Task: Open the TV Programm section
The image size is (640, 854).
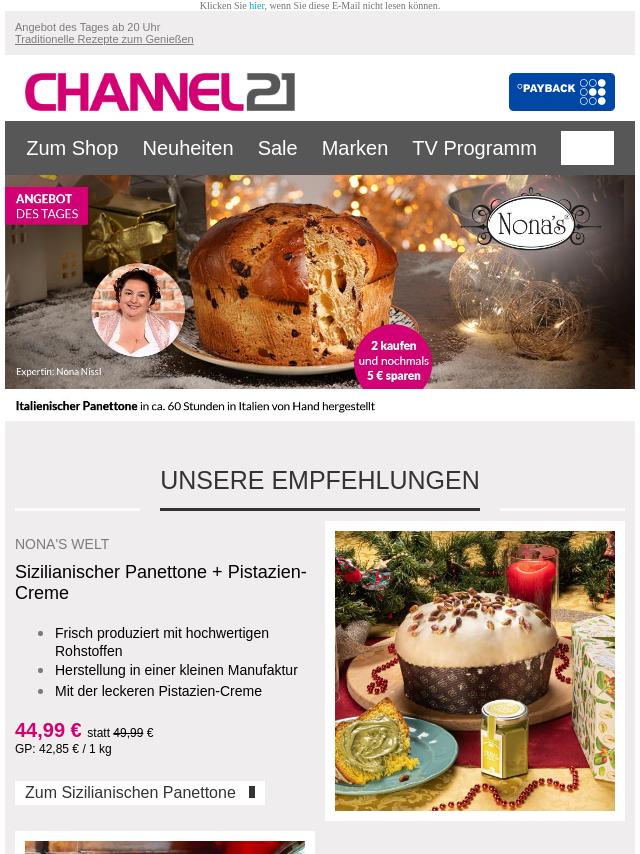Action: pos(474,148)
